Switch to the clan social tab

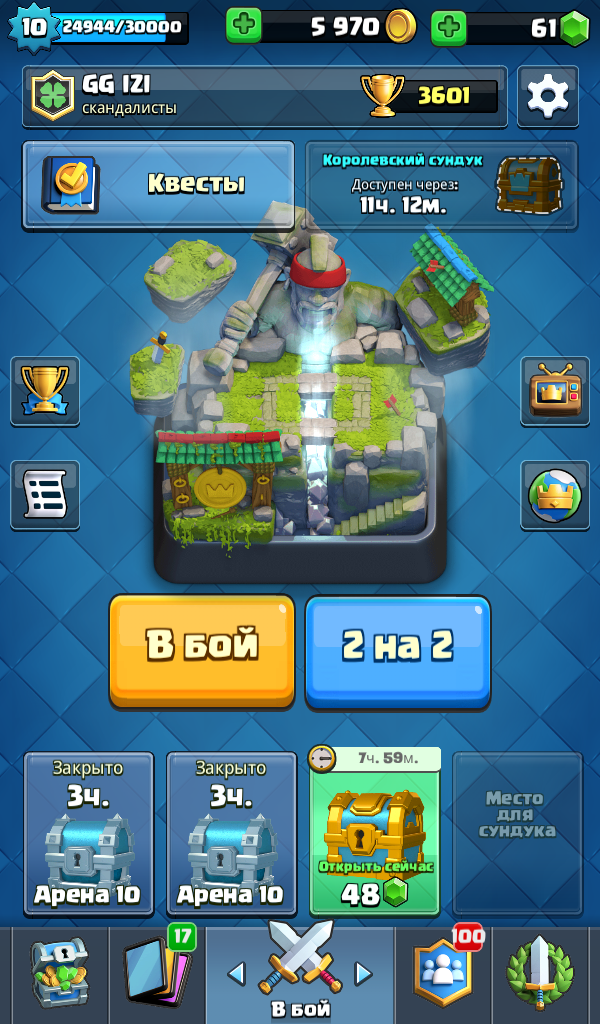(443, 974)
